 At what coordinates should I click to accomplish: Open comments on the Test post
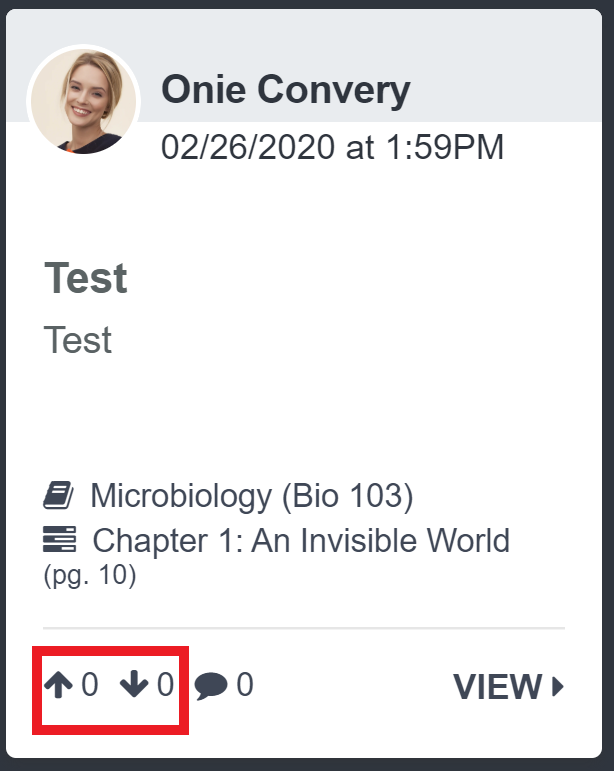coord(212,685)
